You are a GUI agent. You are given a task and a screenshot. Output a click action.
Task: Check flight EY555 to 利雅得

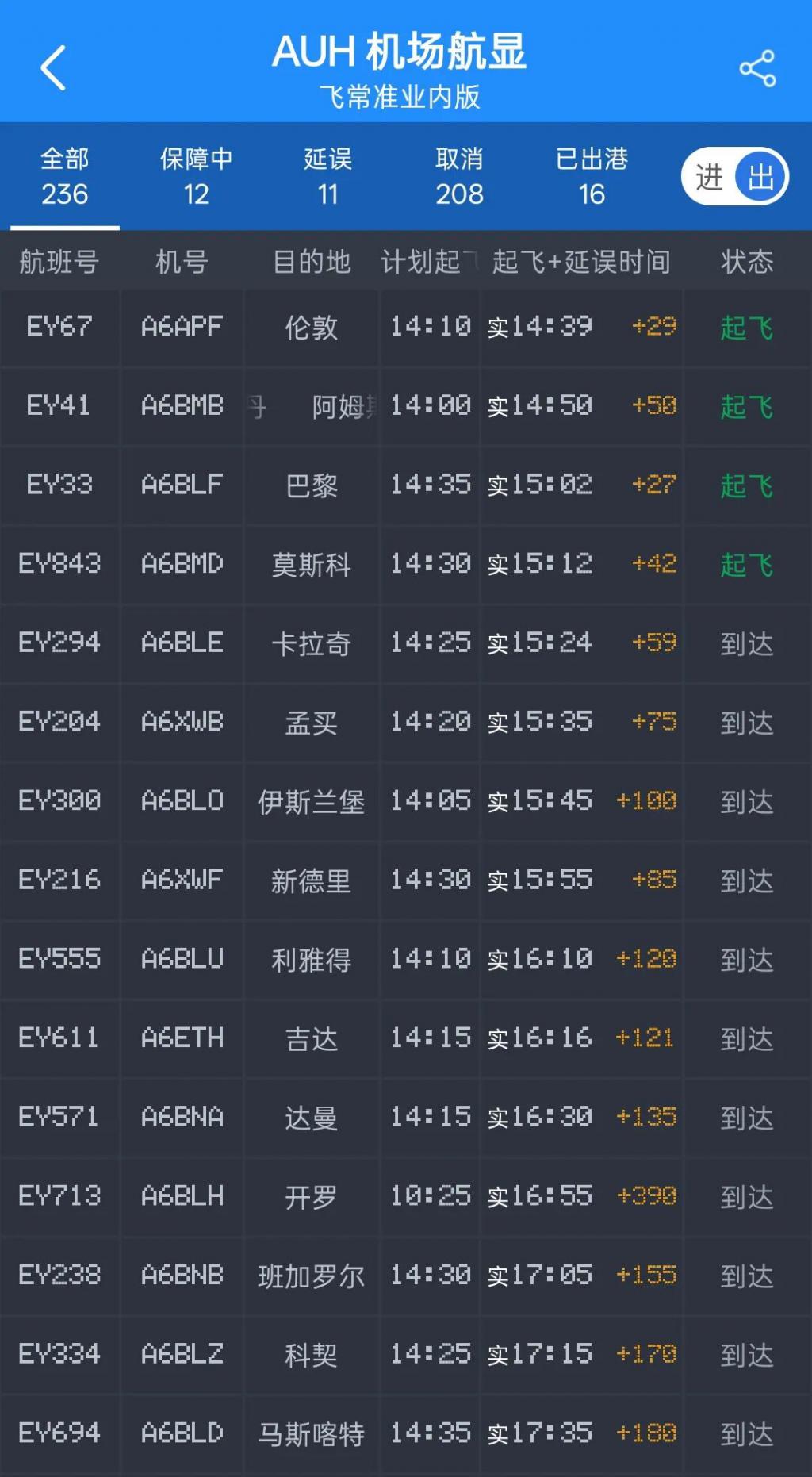pos(311,959)
